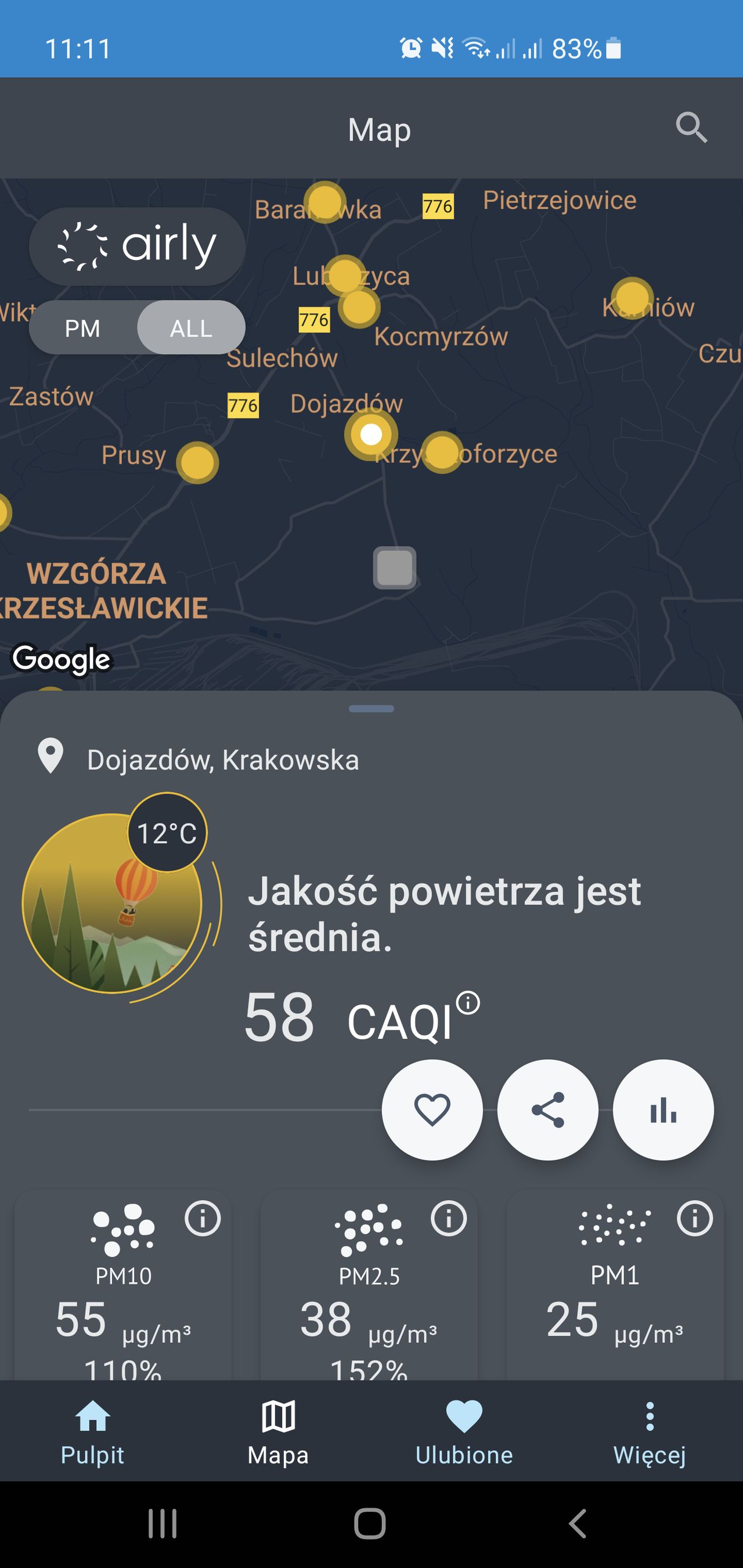This screenshot has height=1568, width=743.
Task: Switch to the Mapa tab
Action: (278, 1432)
